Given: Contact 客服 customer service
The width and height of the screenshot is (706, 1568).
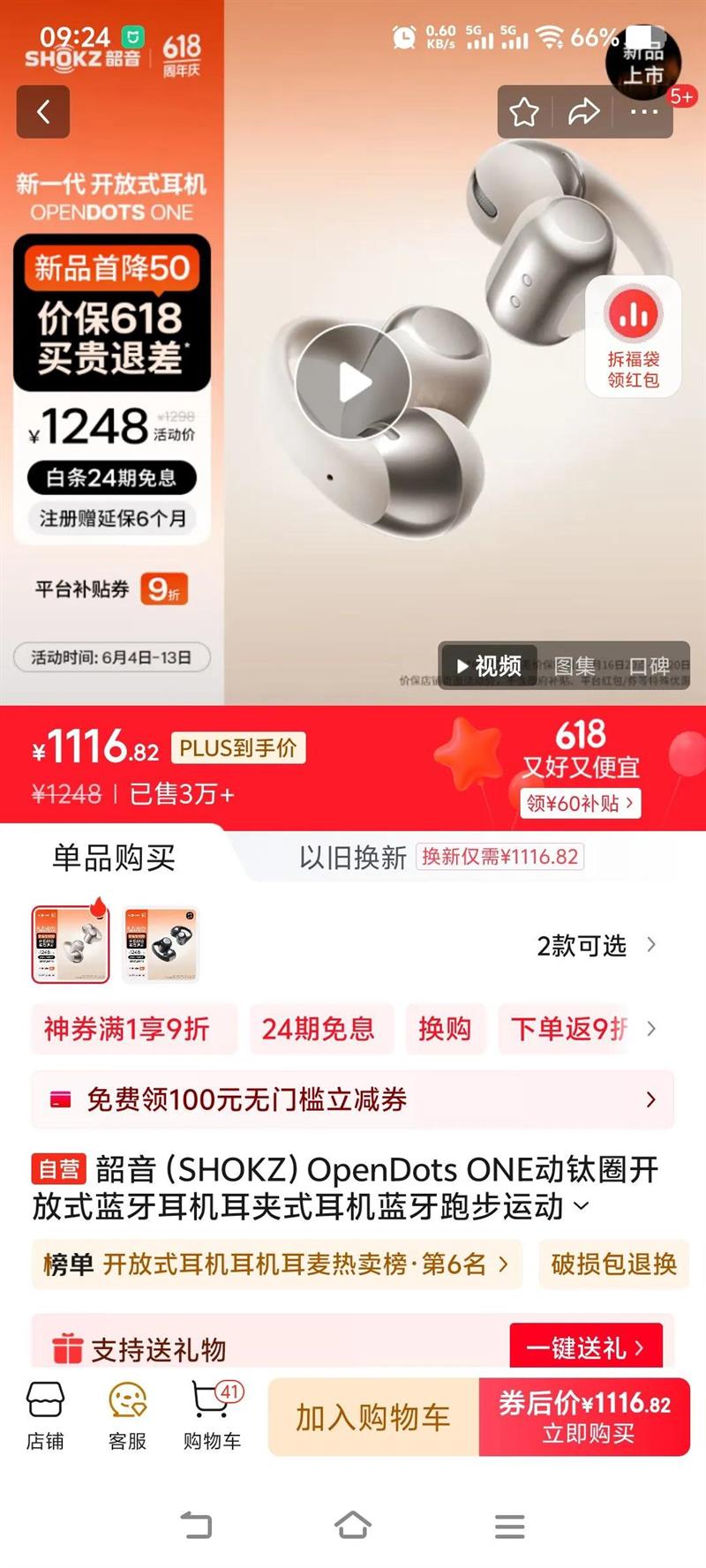Looking at the screenshot, I should coord(128,1415).
